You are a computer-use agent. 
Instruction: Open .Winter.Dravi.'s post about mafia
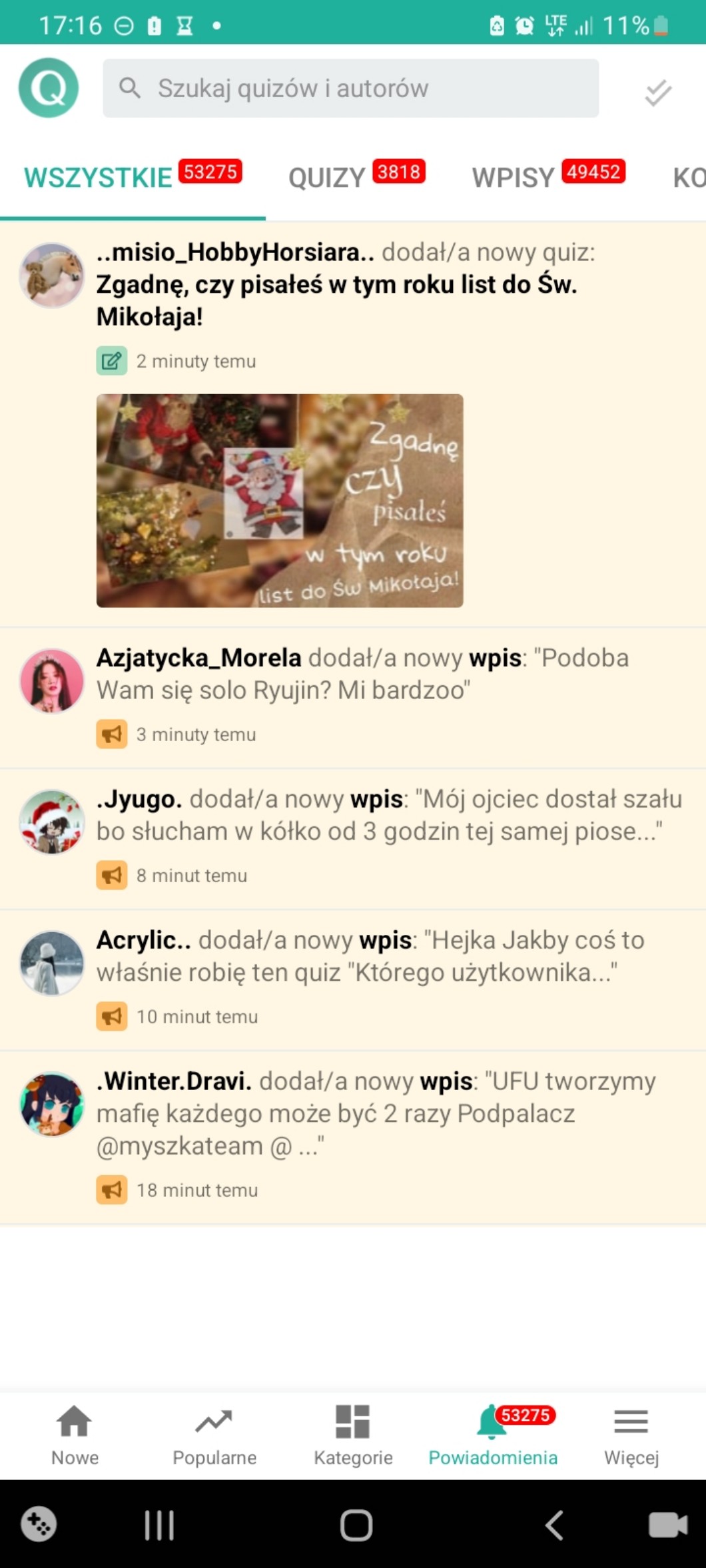(376, 1113)
